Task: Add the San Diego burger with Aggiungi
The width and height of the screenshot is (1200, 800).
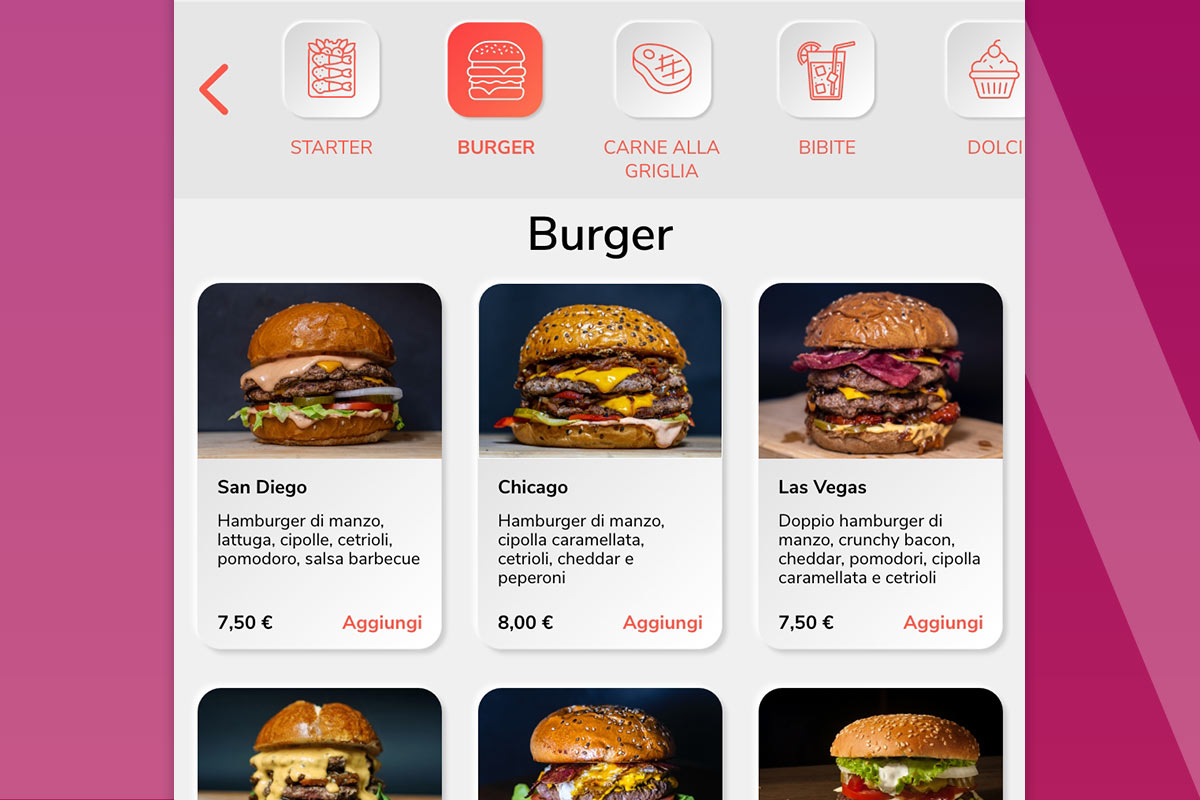Action: point(382,623)
